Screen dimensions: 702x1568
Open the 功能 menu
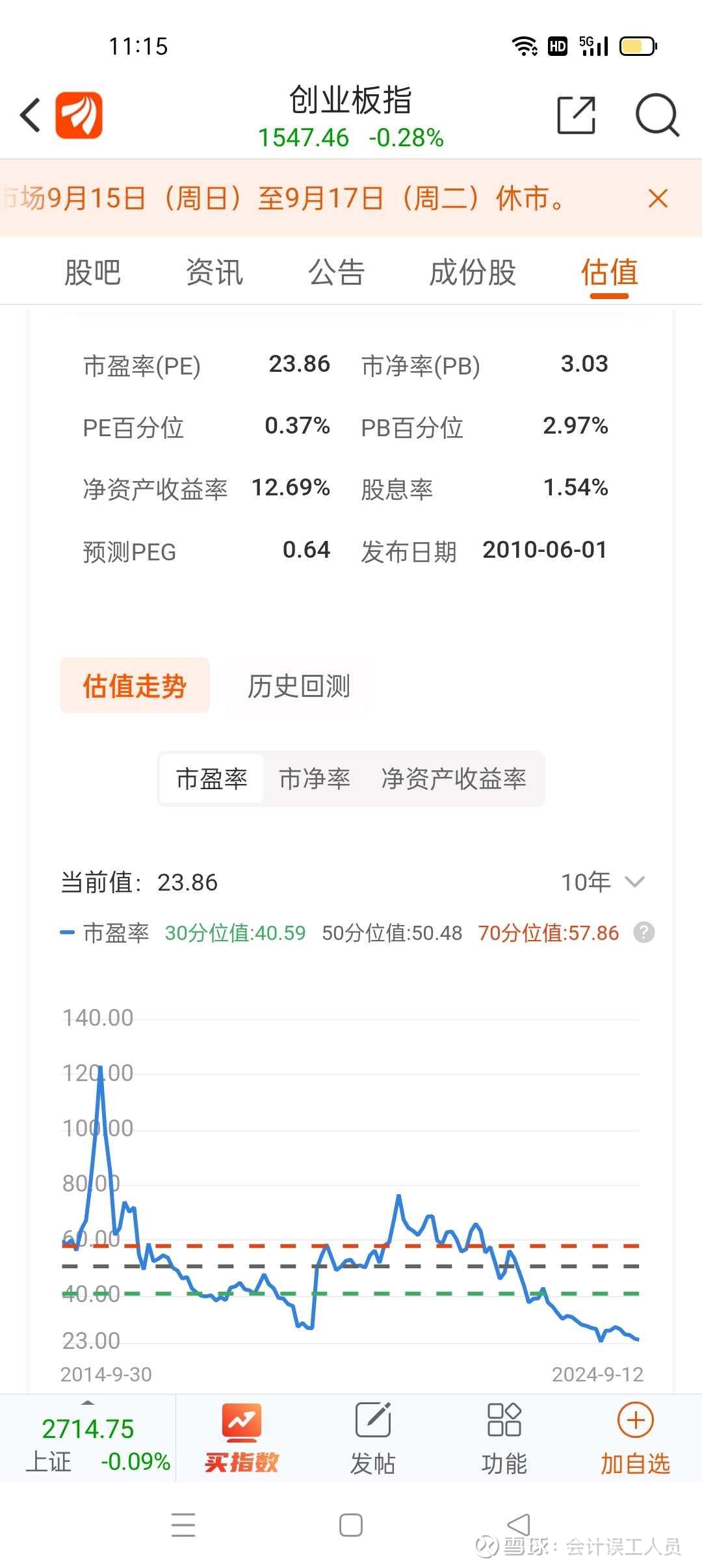(x=504, y=1439)
